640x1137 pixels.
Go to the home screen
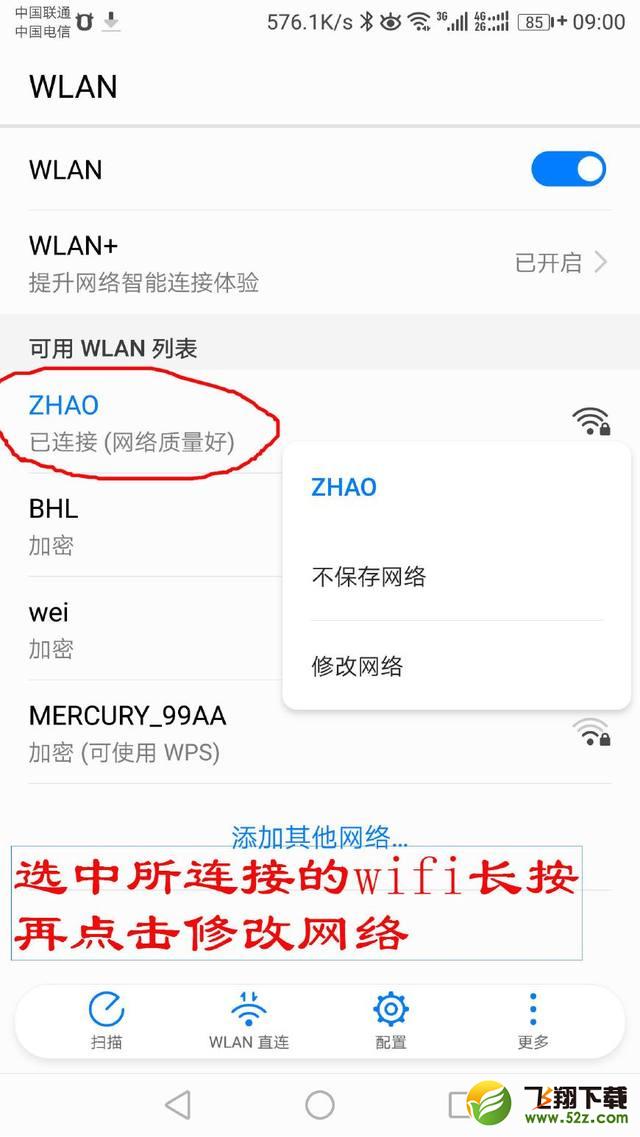pos(320,1104)
